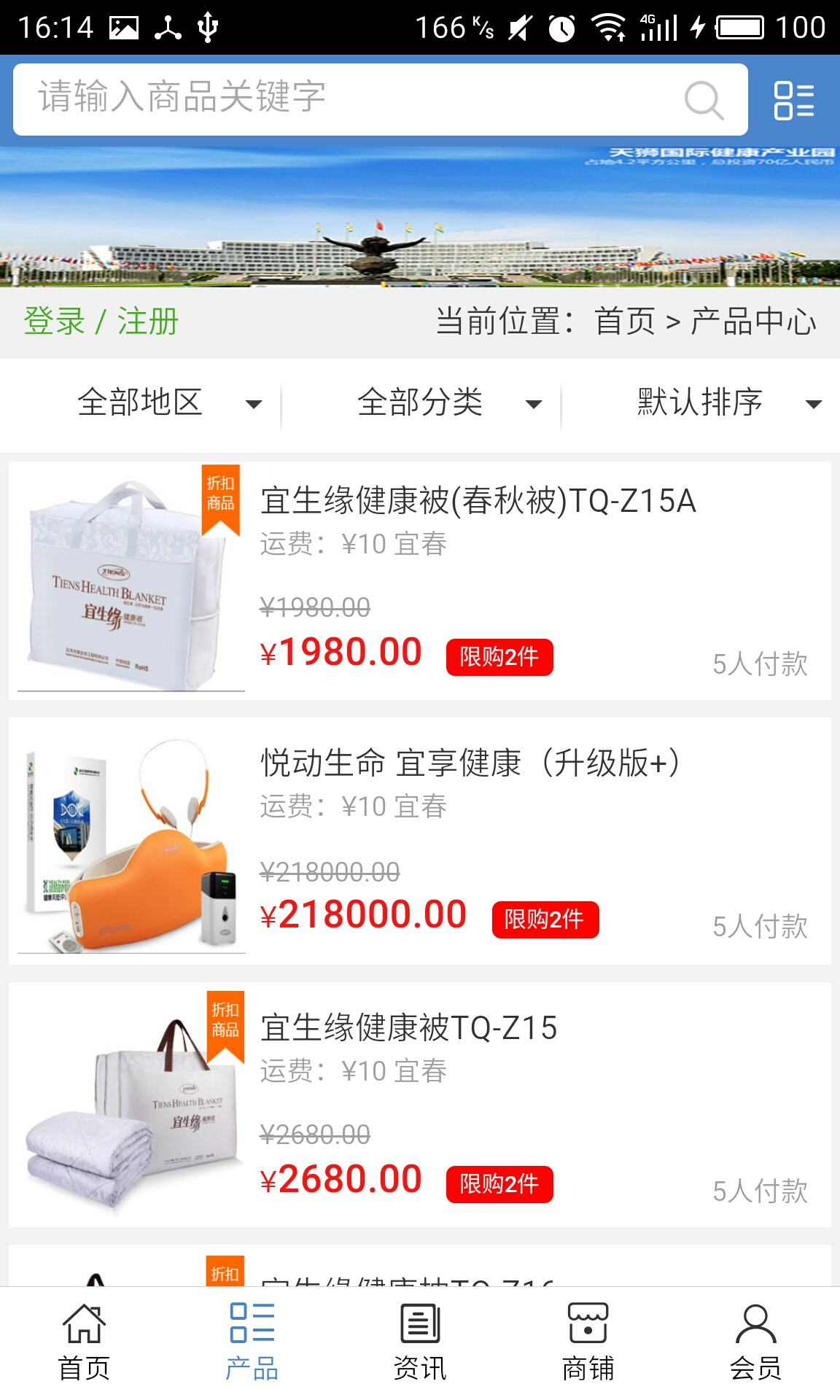Screen dimensions: 840x1400
Task: Expand the 全部地区 region dropdown
Action: [x=168, y=402]
